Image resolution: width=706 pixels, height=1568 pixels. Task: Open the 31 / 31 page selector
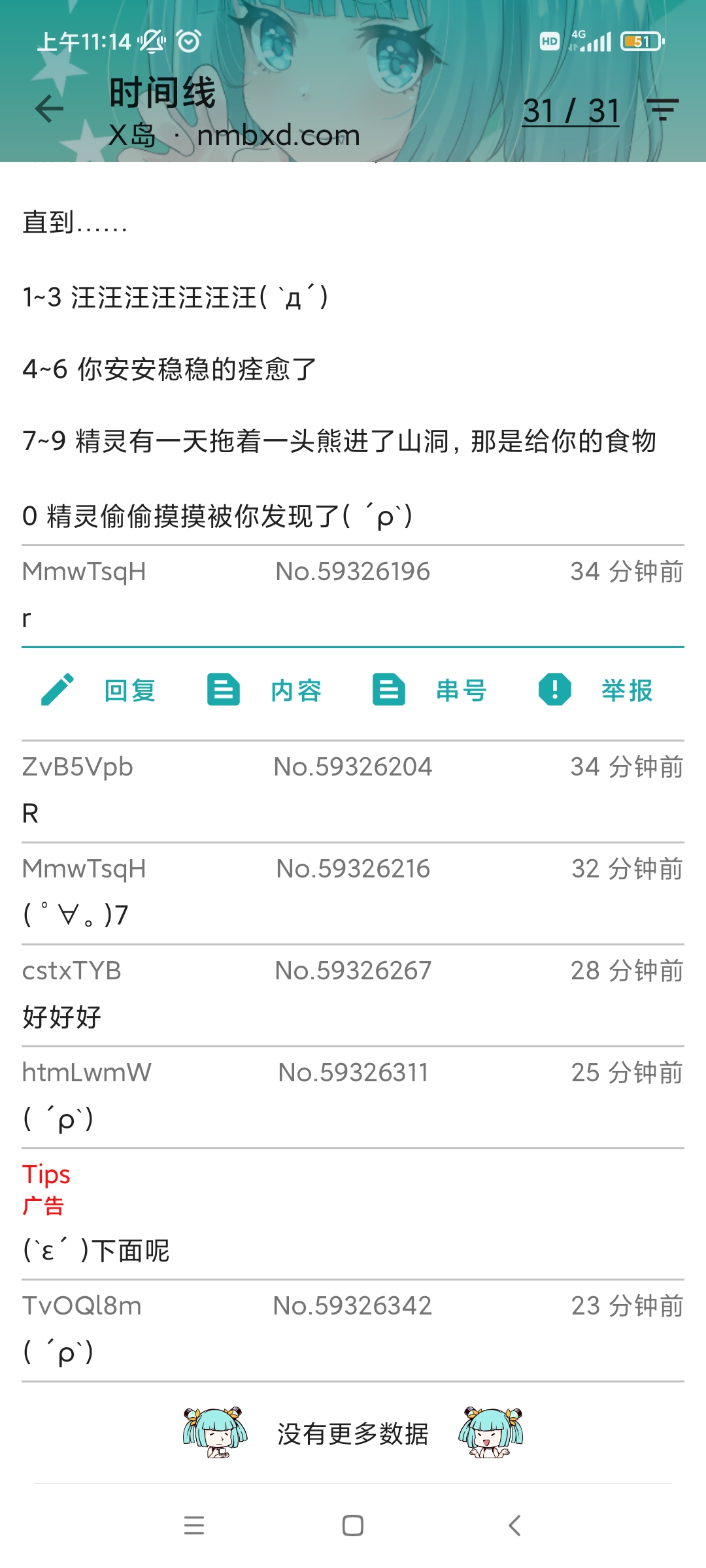coord(571,111)
